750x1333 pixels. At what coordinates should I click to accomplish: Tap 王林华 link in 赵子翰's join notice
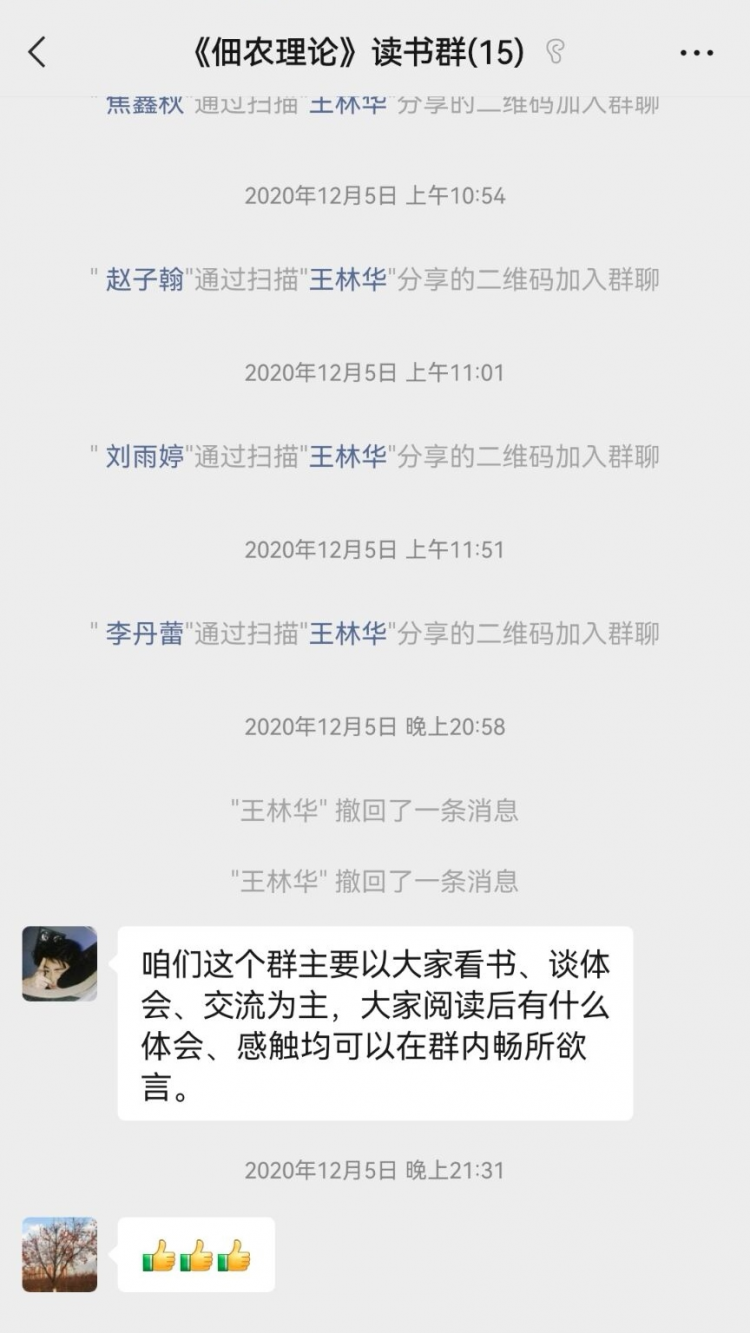[347, 280]
